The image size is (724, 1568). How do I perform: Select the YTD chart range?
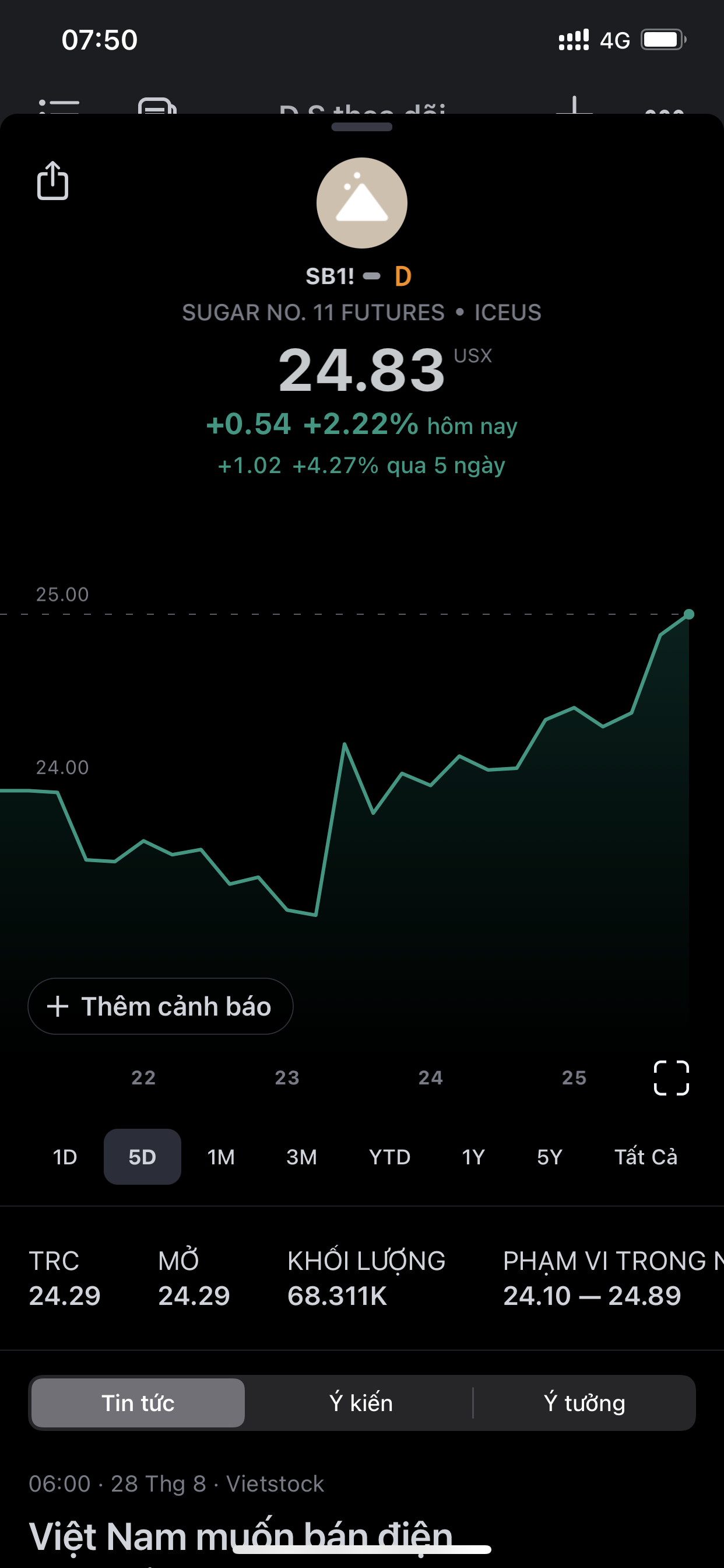pyautogui.click(x=389, y=1157)
